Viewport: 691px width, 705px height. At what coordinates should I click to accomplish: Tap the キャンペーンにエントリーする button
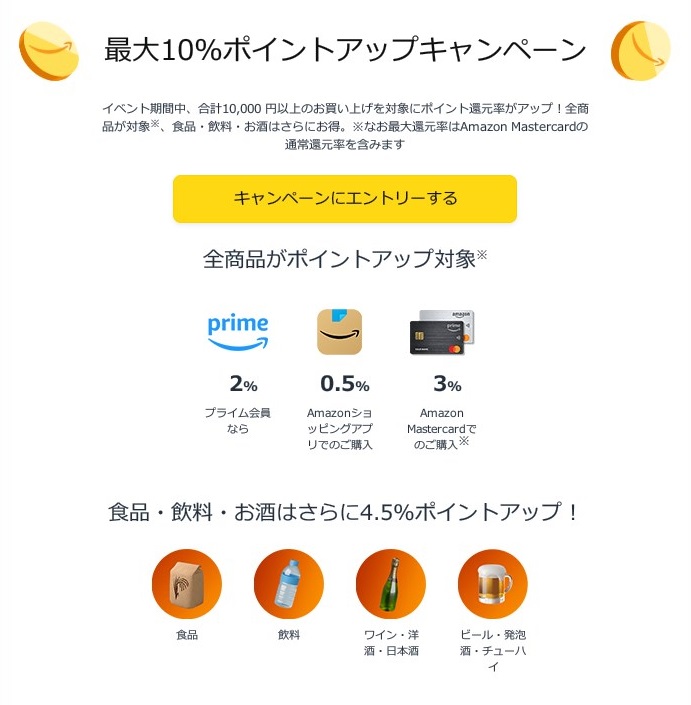click(345, 198)
